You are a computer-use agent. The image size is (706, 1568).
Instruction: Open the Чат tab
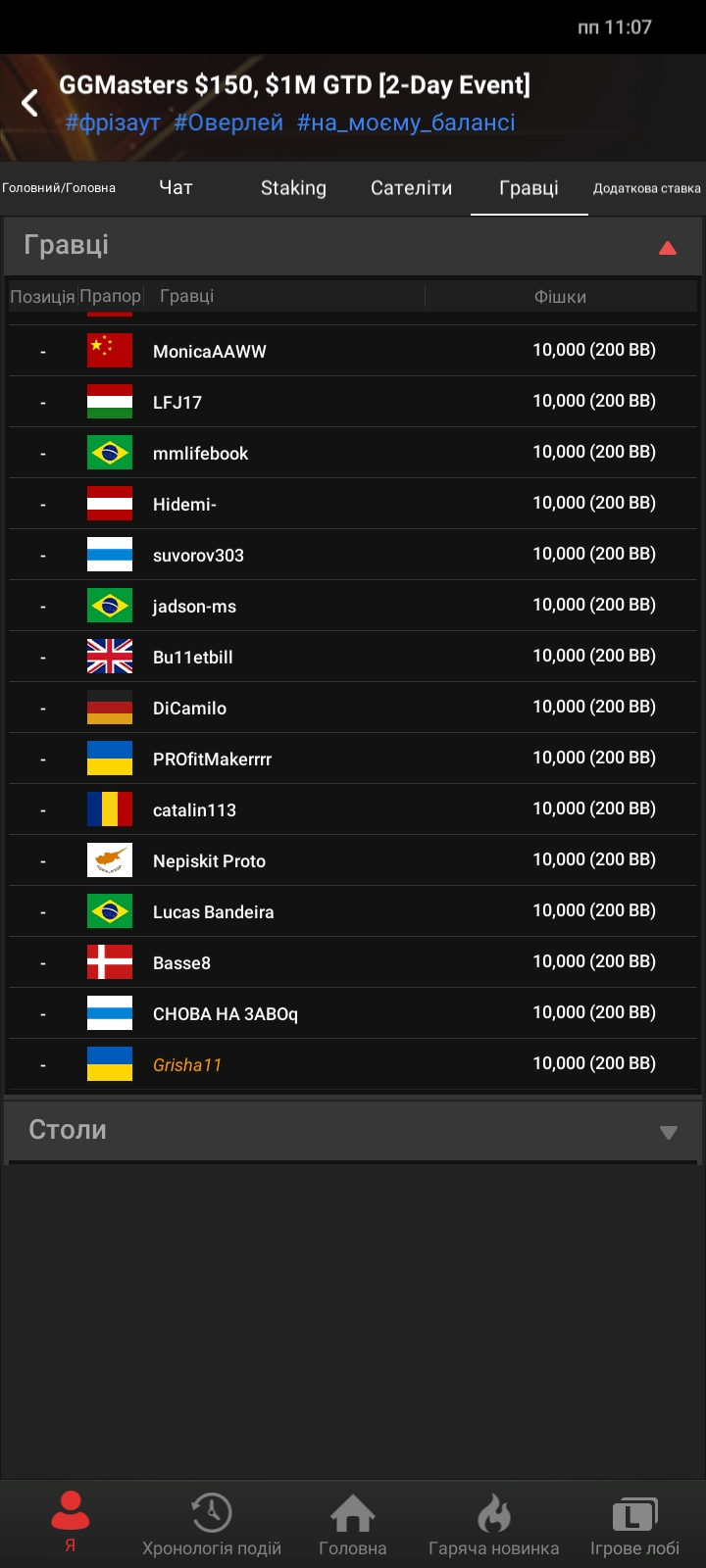[176, 188]
